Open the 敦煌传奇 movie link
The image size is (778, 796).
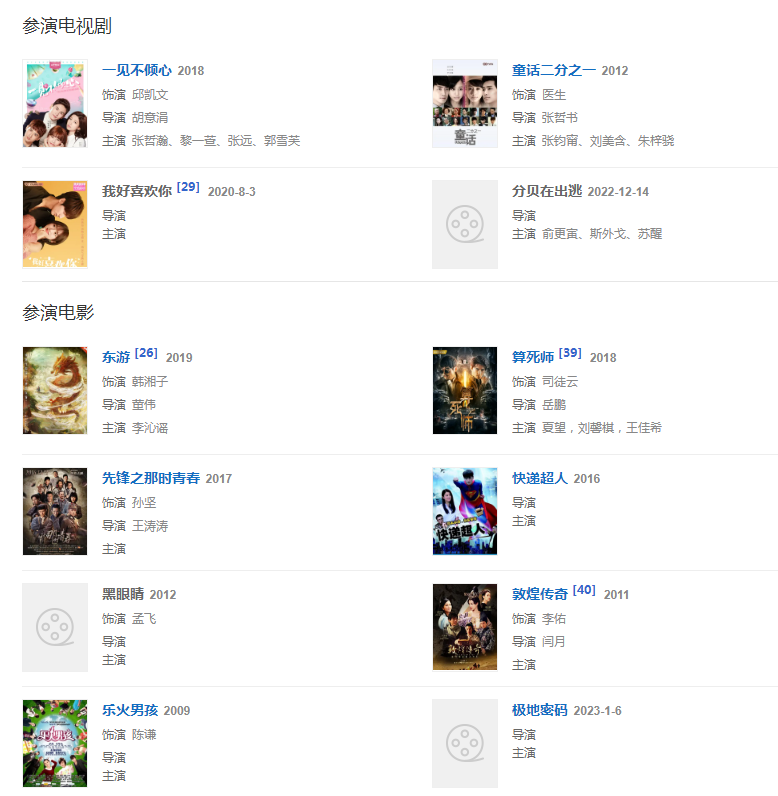pyautogui.click(x=539, y=594)
